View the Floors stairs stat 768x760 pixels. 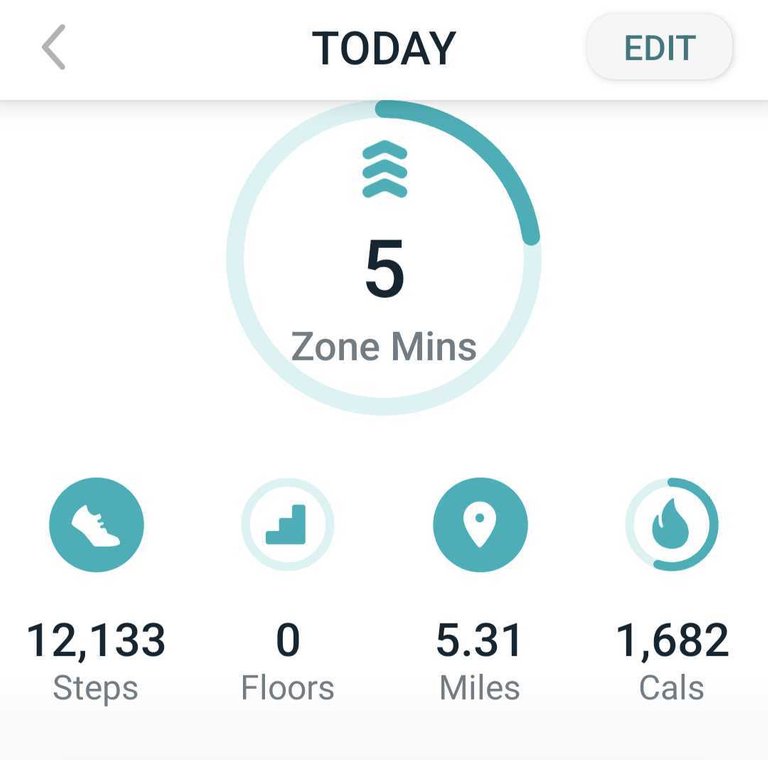click(287, 525)
